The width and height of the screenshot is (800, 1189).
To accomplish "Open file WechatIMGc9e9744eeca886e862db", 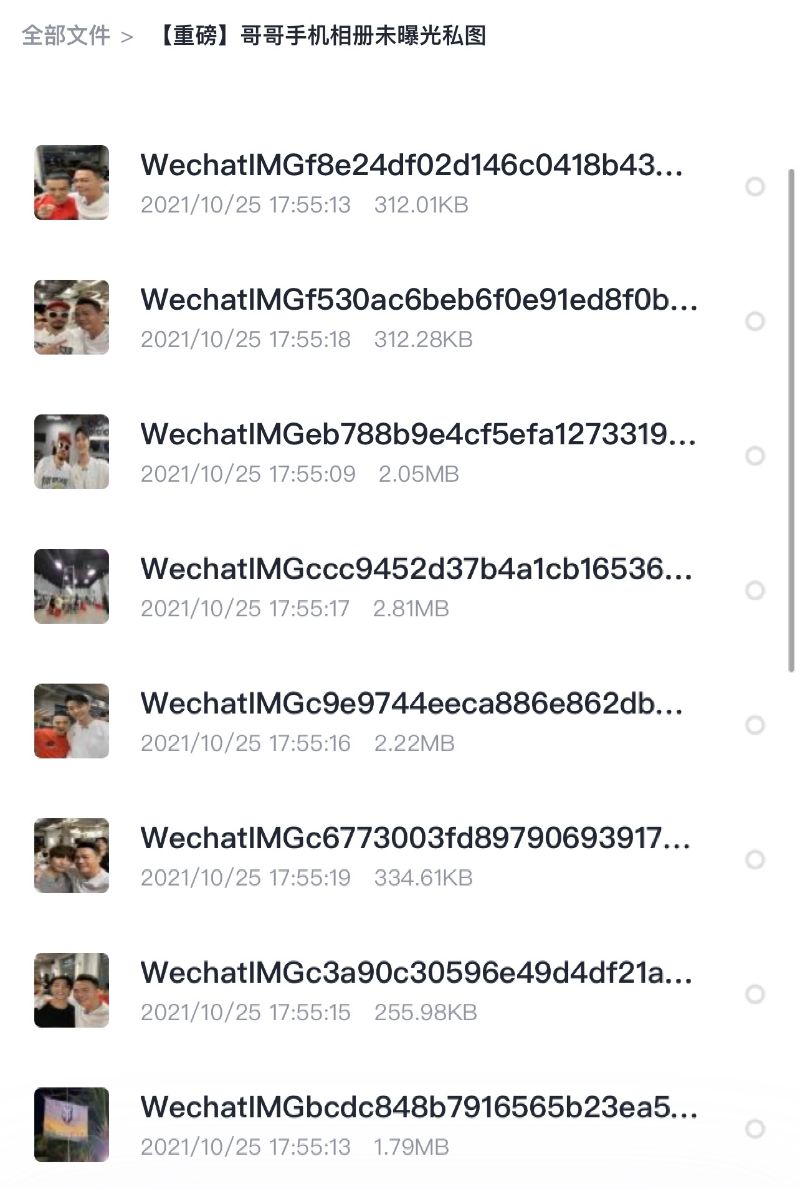I will tap(411, 704).
